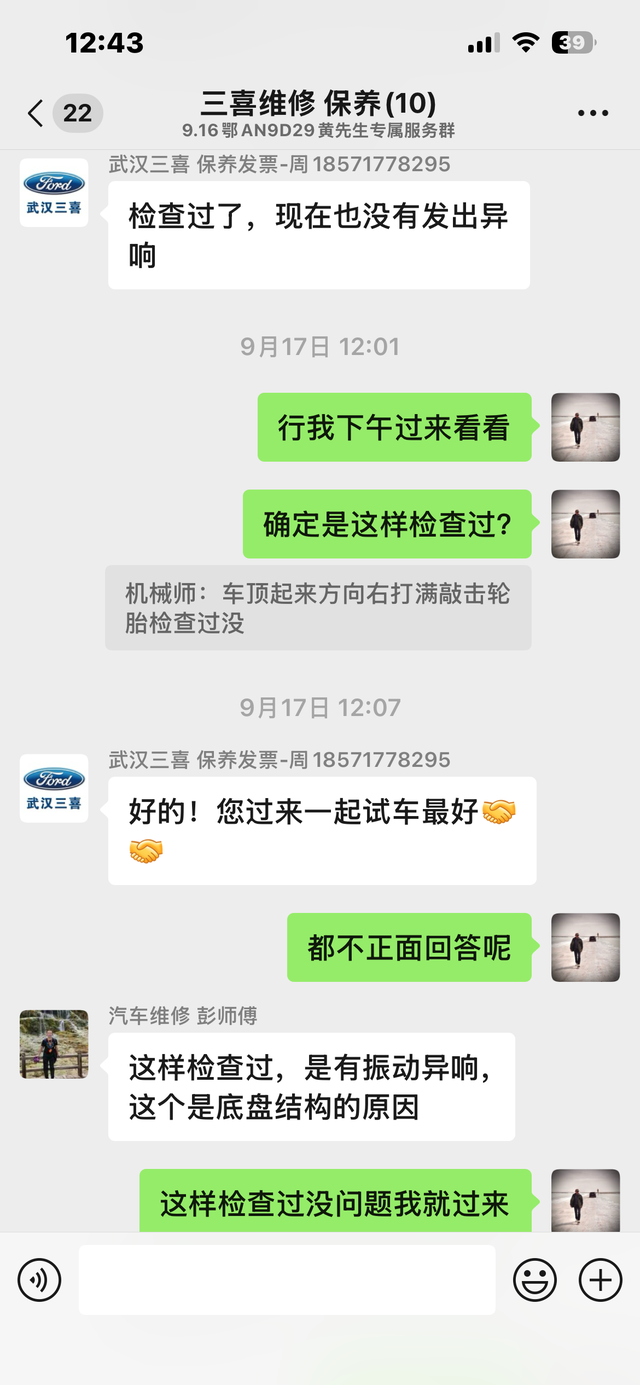Open 彭师傅's profile avatar
This screenshot has height=1385, width=640.
pyautogui.click(x=54, y=1044)
